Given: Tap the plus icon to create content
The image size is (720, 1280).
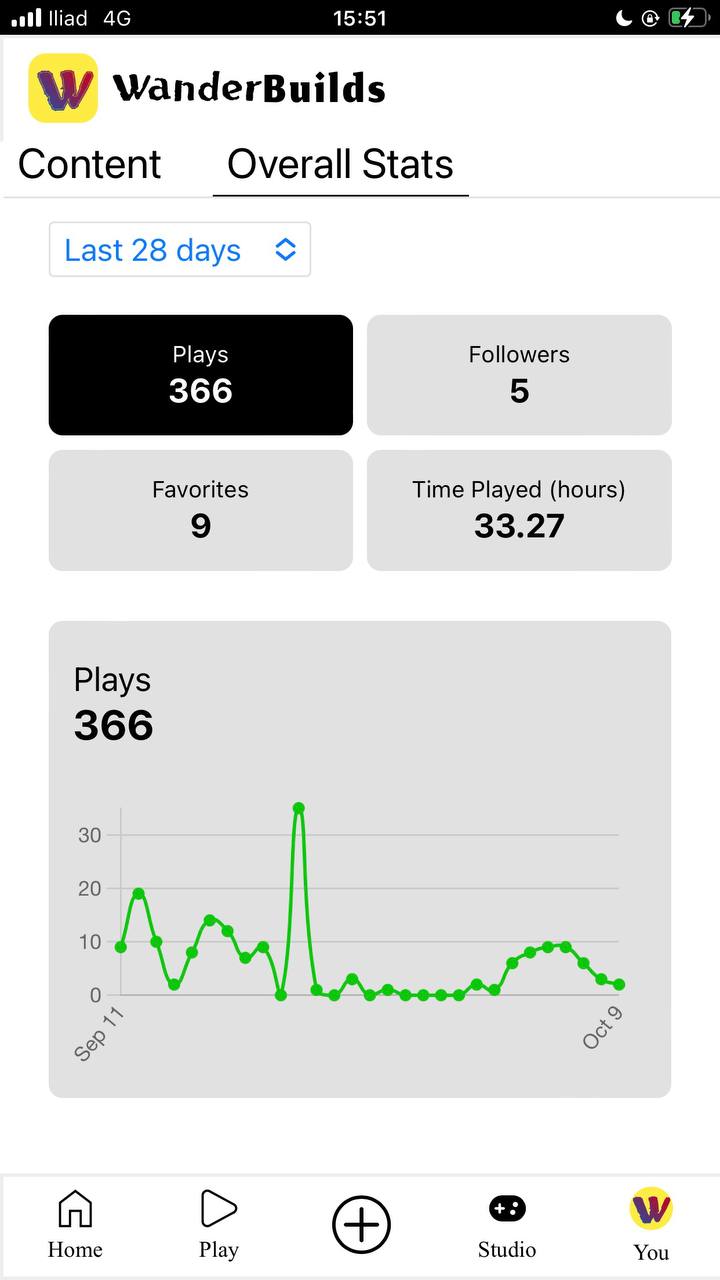Looking at the screenshot, I should pyautogui.click(x=361, y=1223).
